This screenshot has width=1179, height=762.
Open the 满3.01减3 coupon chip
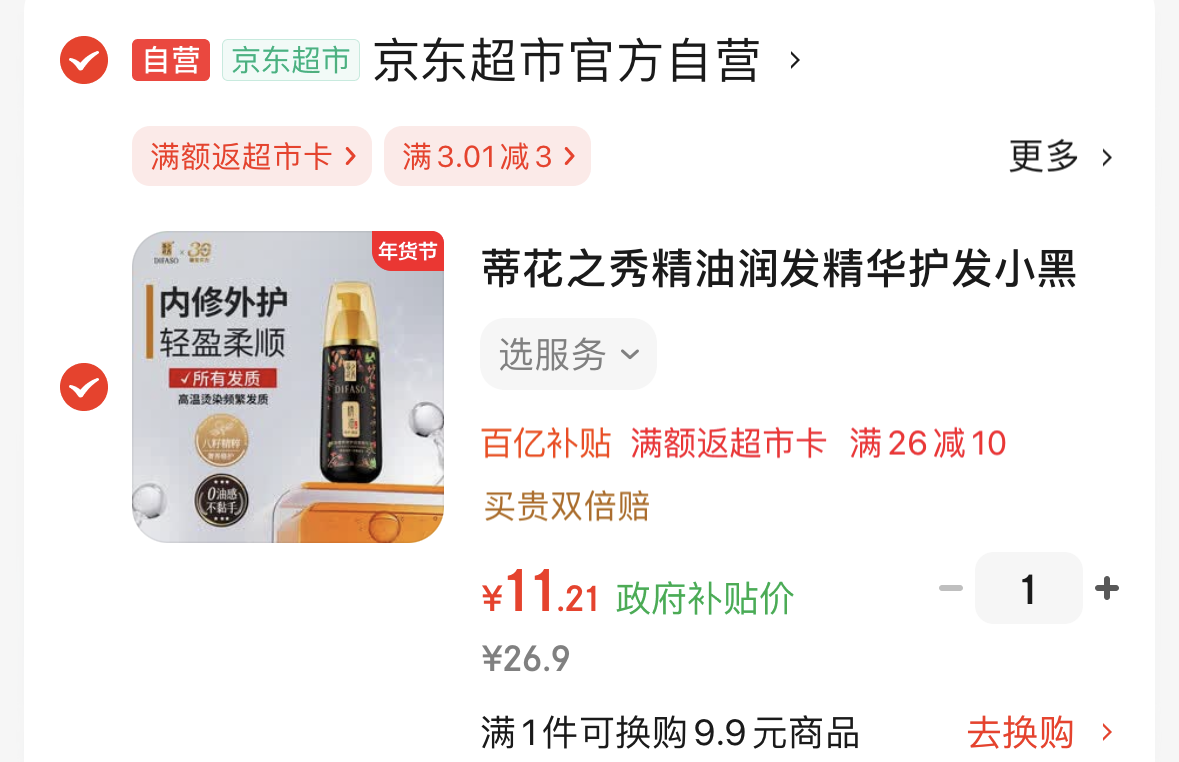click(488, 156)
